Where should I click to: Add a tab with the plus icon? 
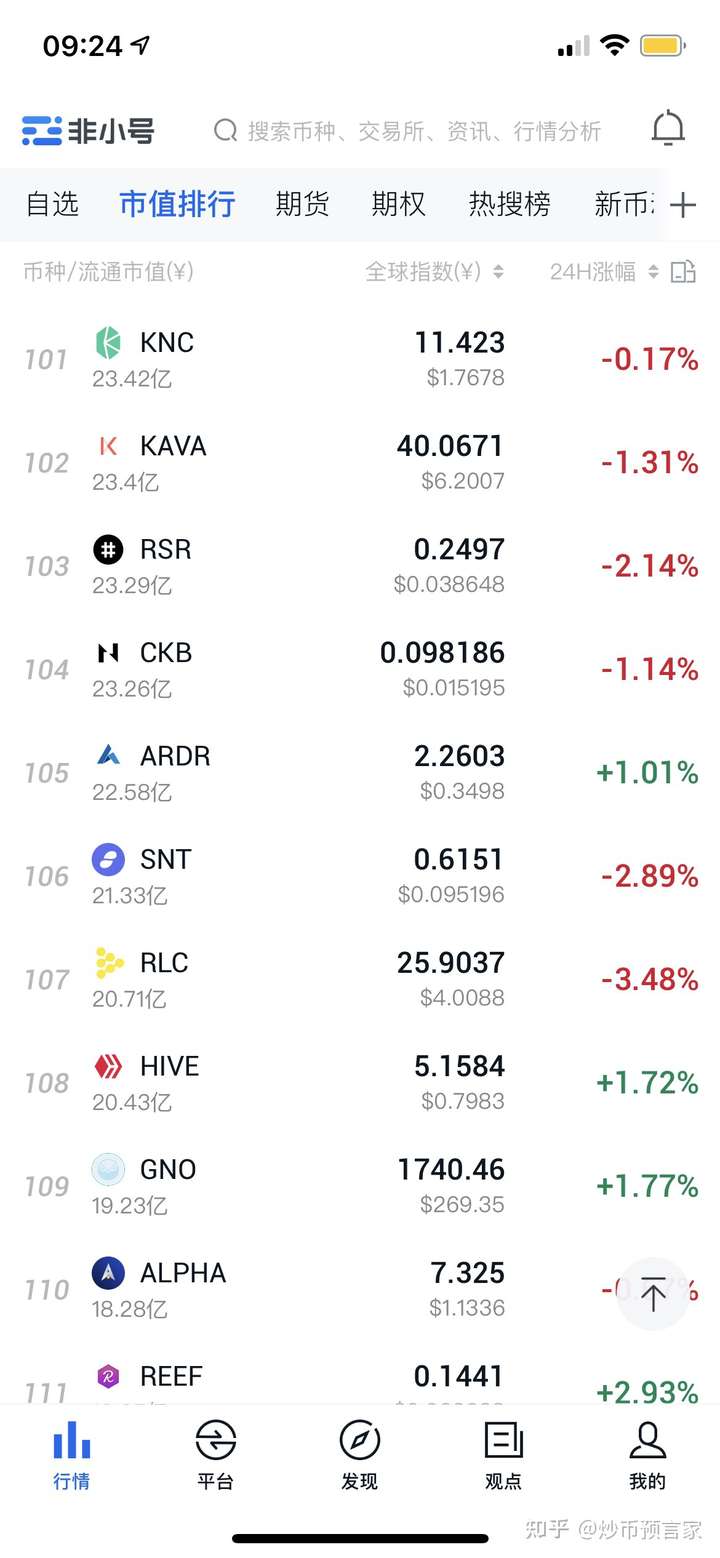[683, 205]
